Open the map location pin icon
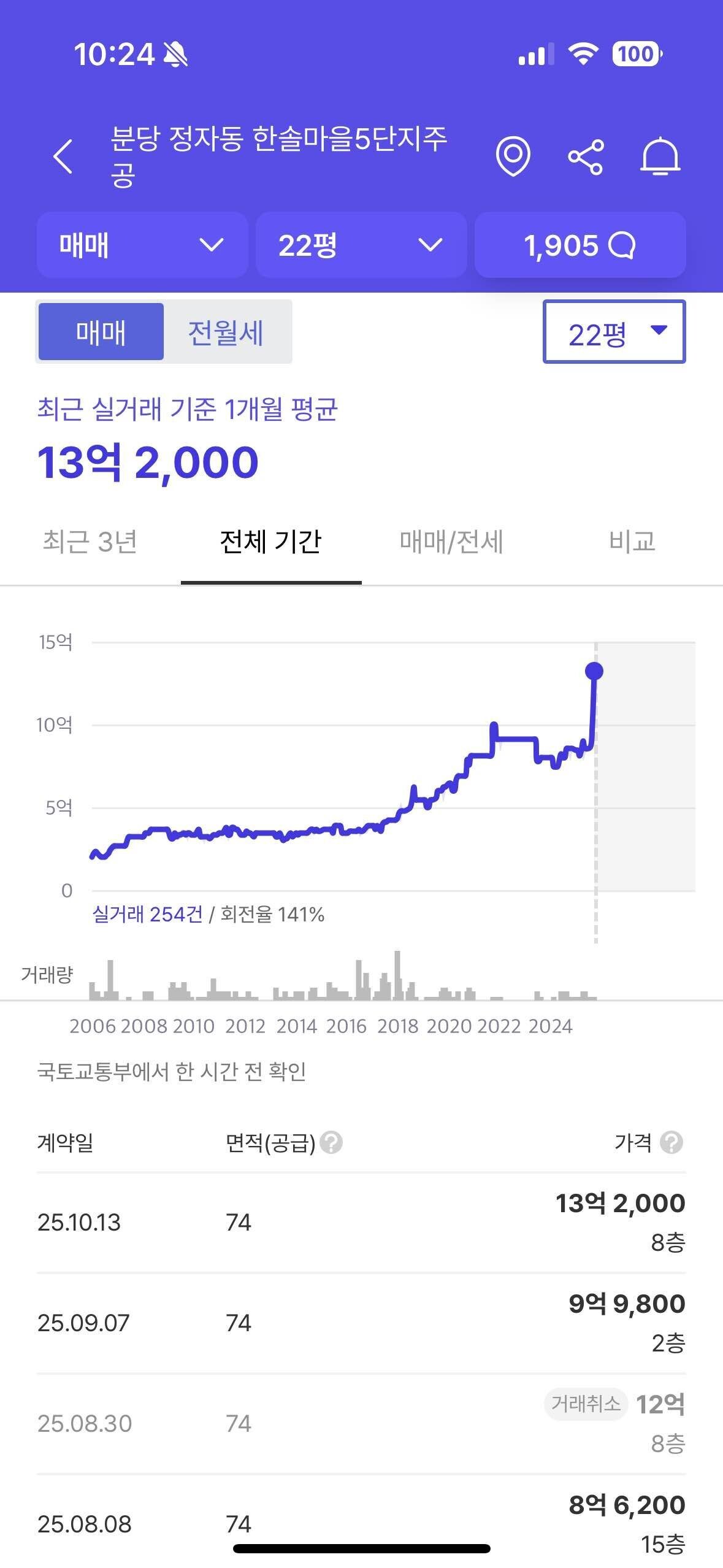Viewport: 723px width, 1568px height. click(514, 155)
